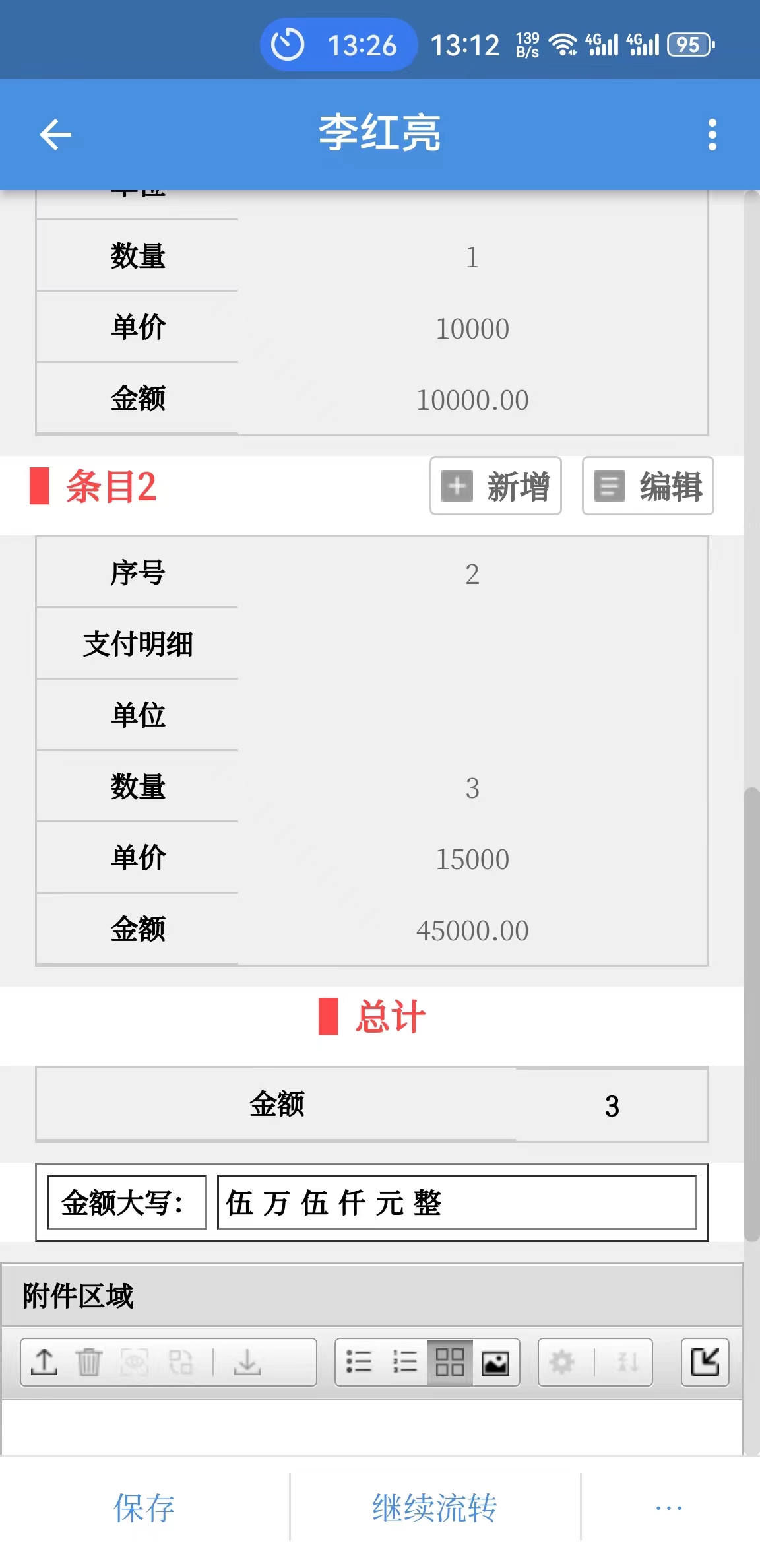Tap 继续流转 to continue the workflow
760x1568 pixels.
click(x=435, y=1508)
